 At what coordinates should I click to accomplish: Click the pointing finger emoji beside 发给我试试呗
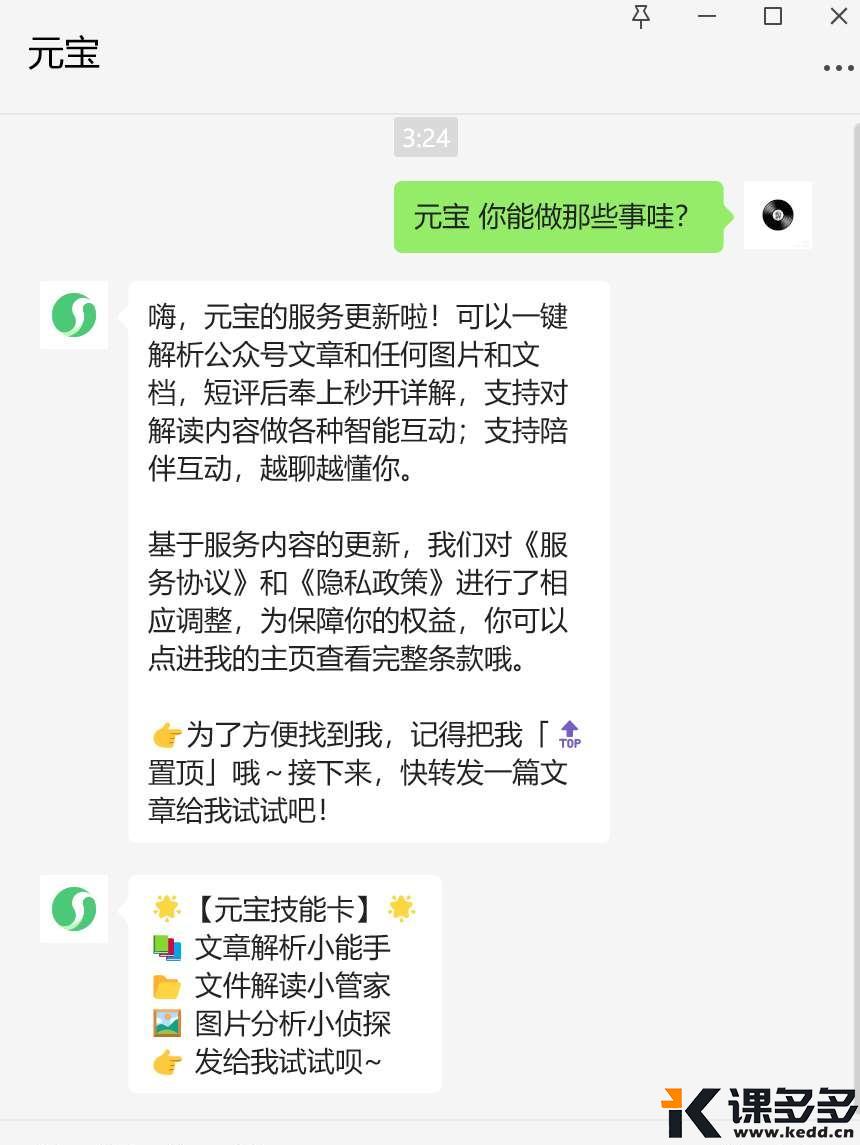[x=168, y=1062]
